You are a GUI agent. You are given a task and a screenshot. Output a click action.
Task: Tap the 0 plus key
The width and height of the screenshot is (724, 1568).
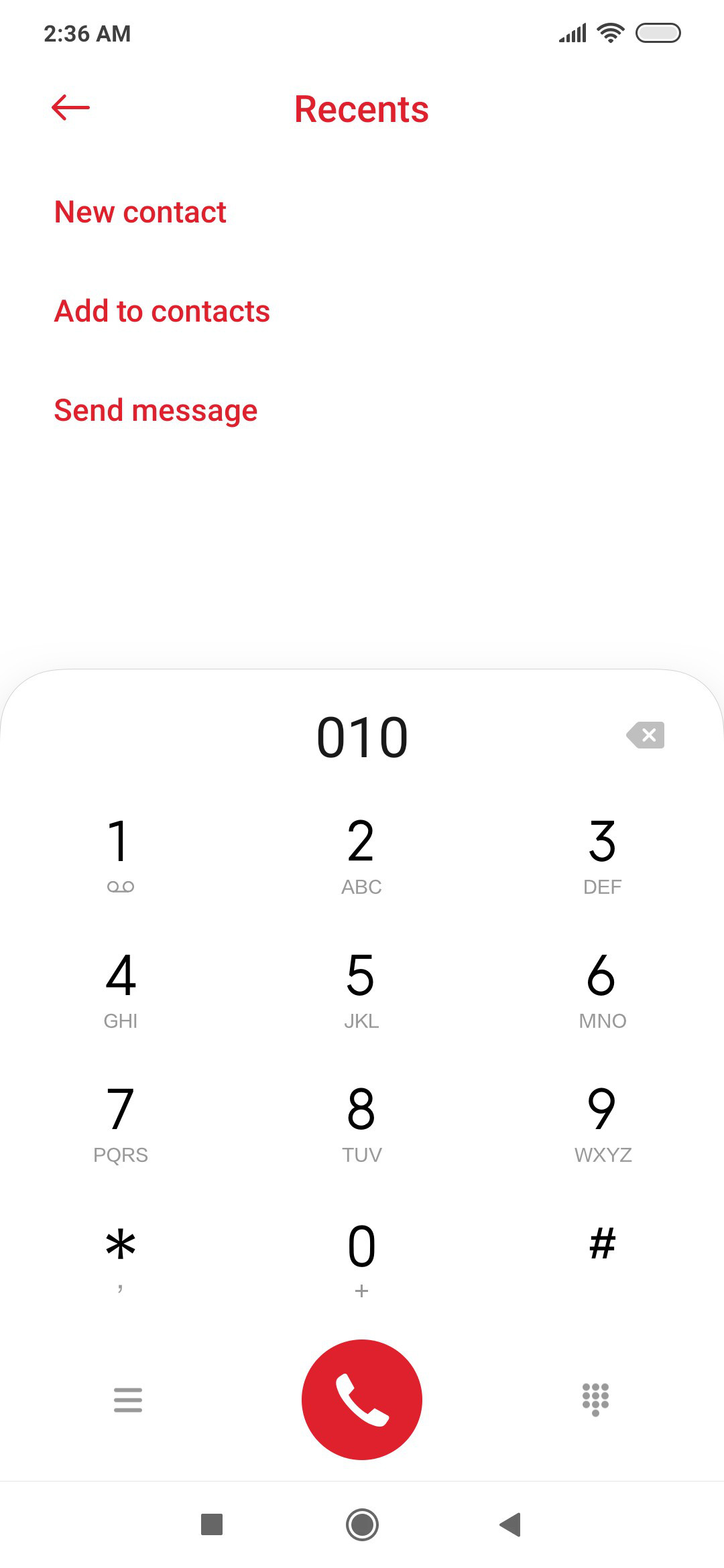362,1258
